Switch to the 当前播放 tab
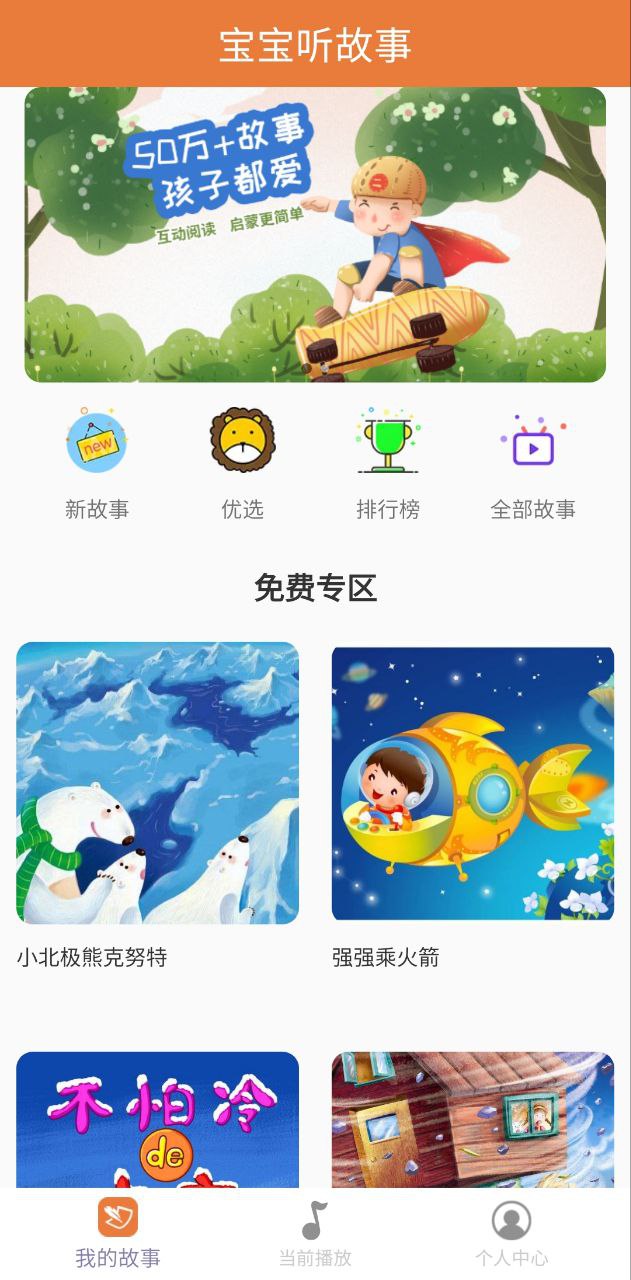Viewport: 631px width, 1280px height. (315, 1233)
